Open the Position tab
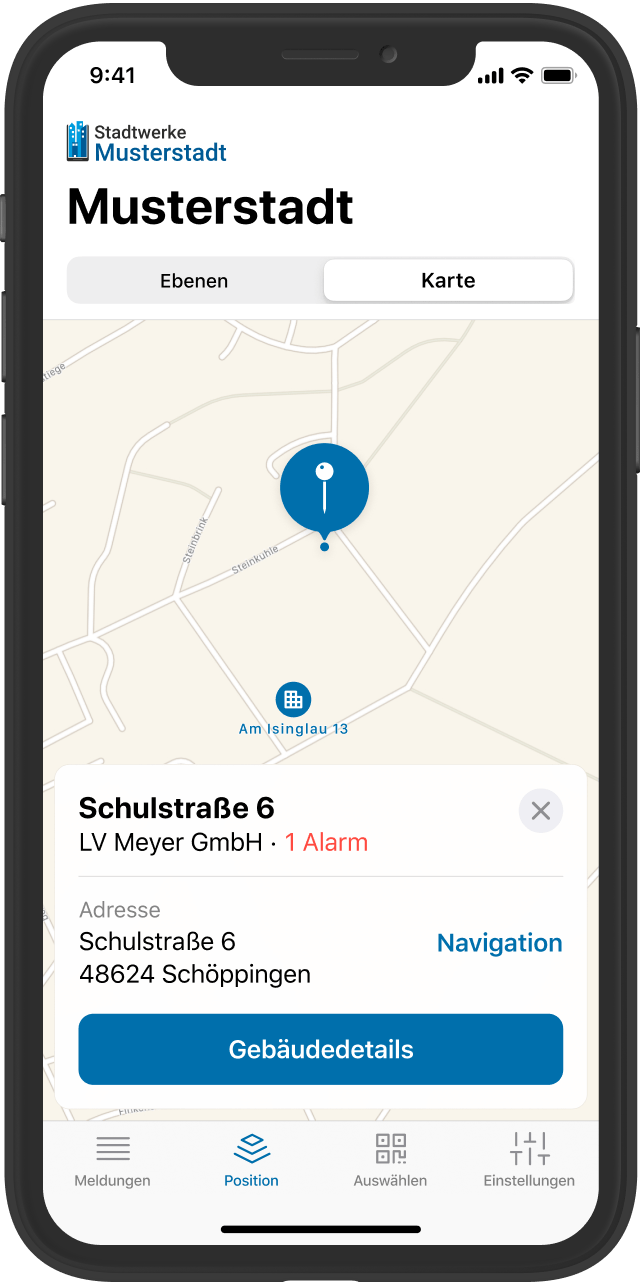This screenshot has height=1282, width=640. tap(251, 1160)
